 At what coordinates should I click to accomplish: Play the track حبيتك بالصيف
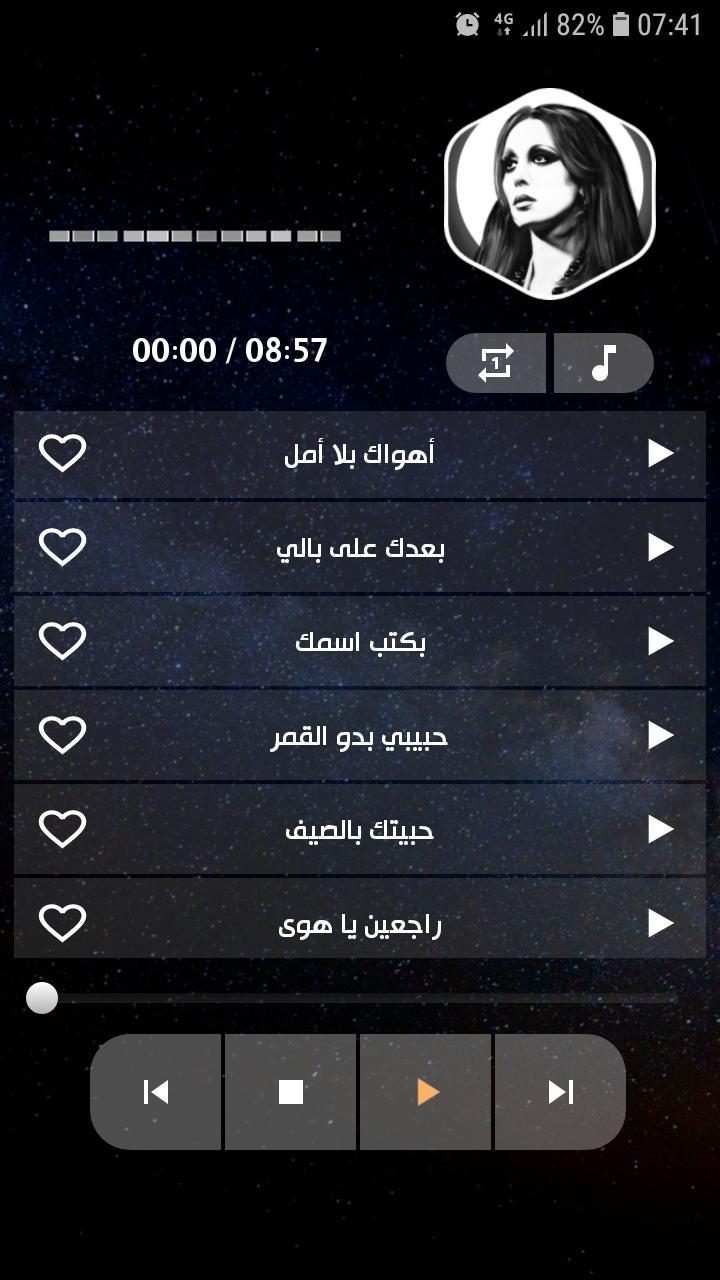pos(662,829)
